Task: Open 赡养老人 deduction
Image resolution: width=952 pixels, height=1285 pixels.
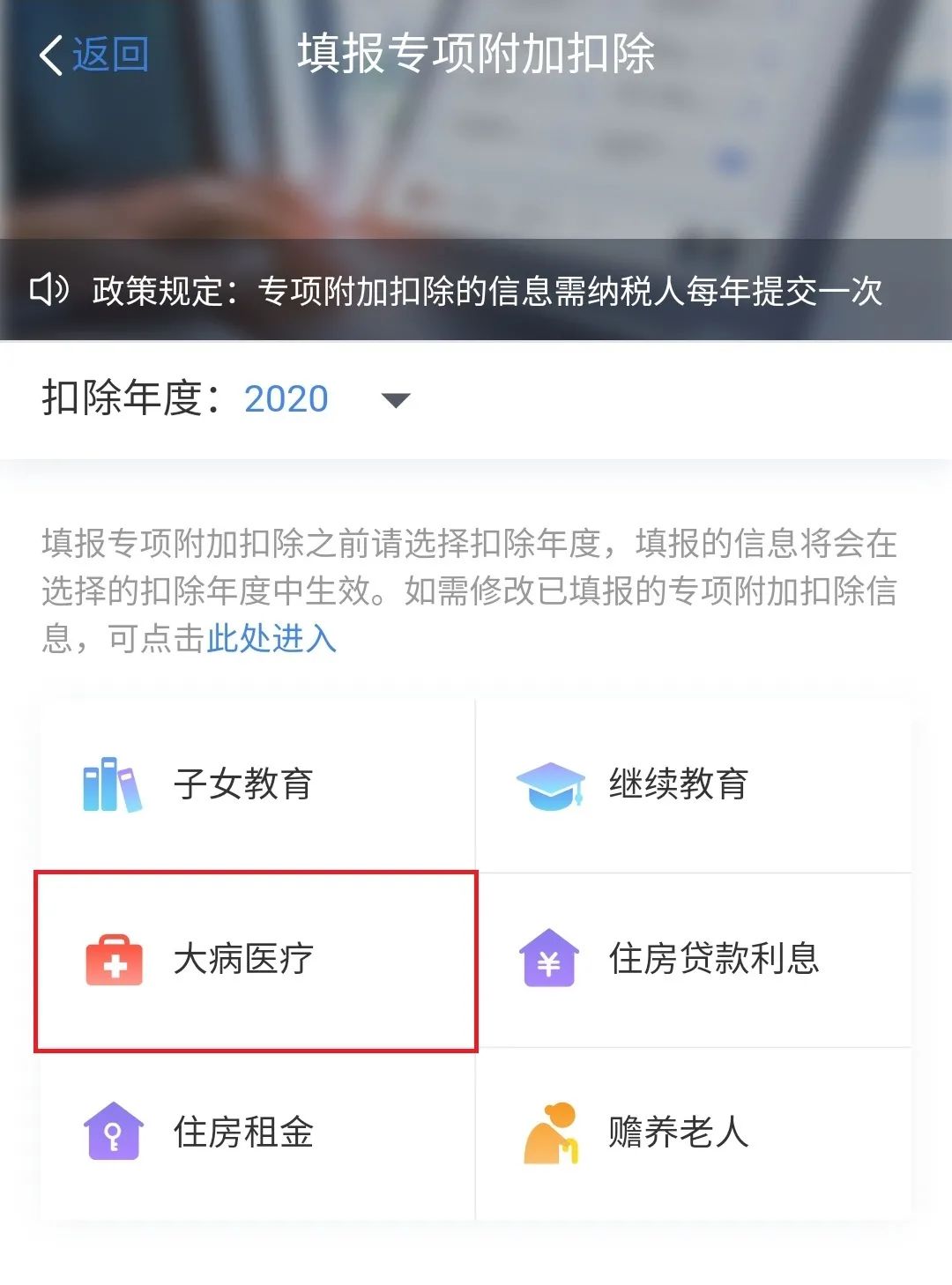Action: pos(693,1133)
